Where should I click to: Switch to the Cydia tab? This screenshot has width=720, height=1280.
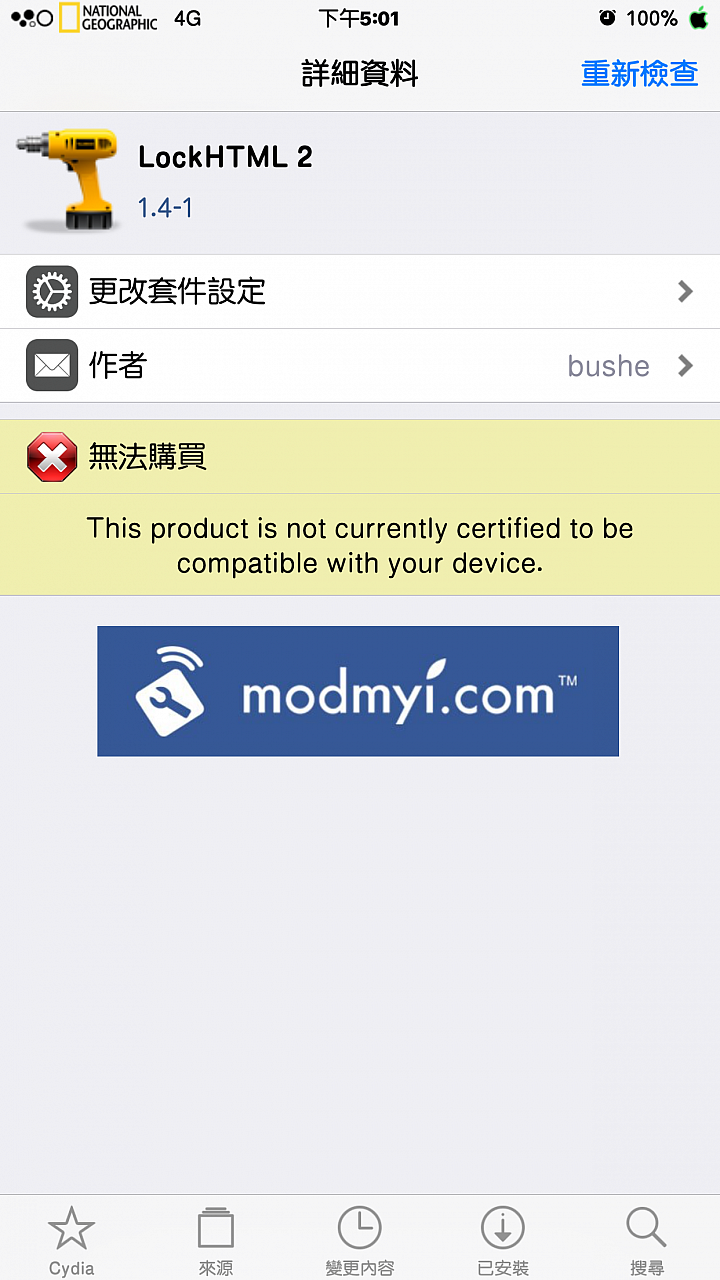[x=72, y=1240]
